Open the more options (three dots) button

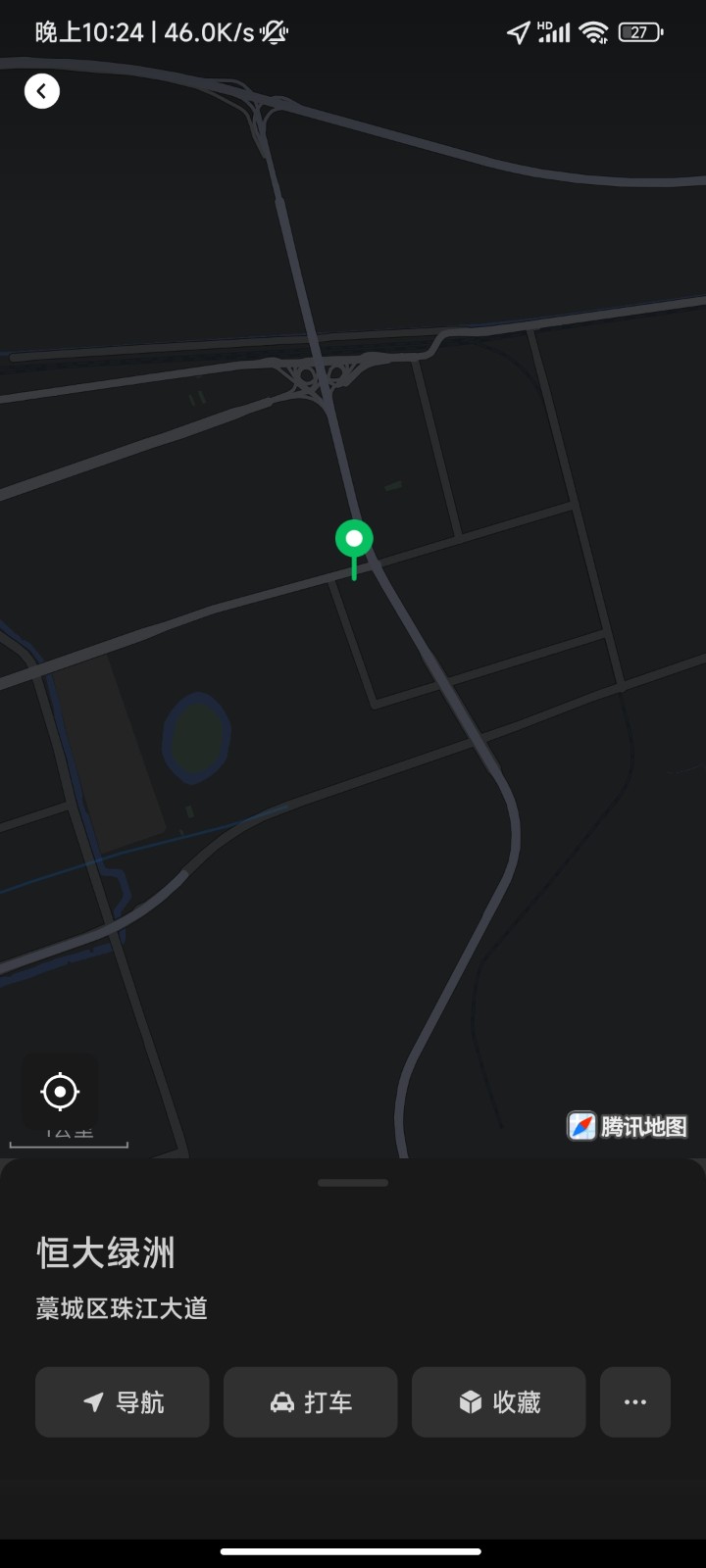635,1402
